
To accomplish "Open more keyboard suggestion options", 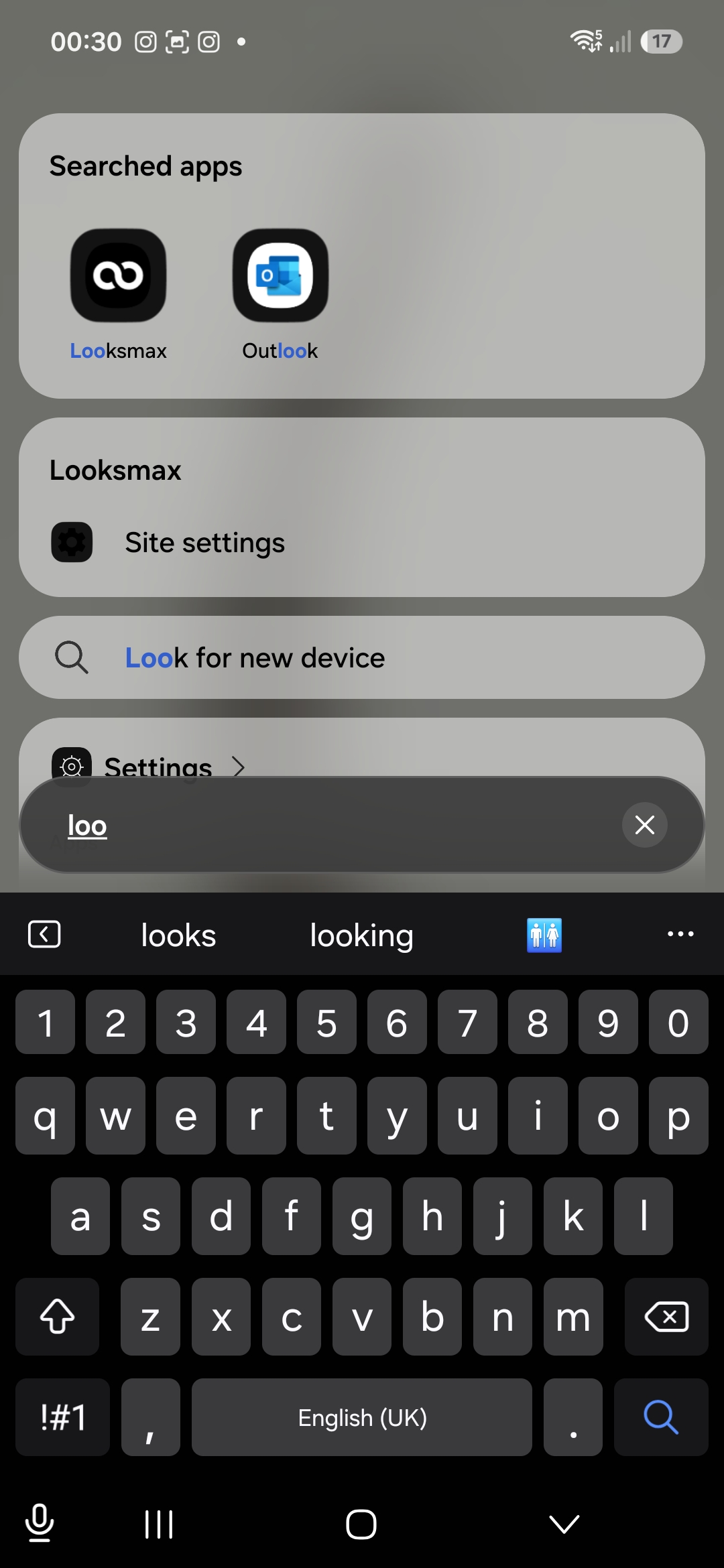I will coord(680,934).
